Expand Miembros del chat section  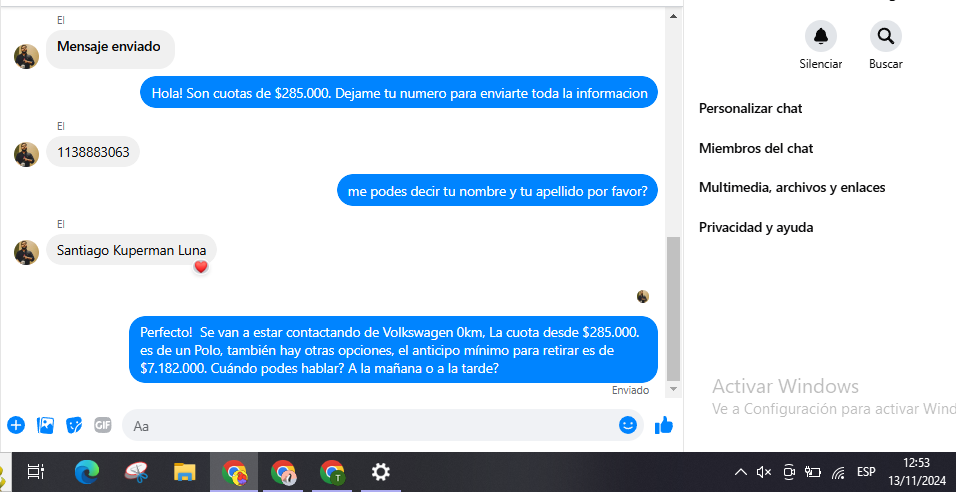point(756,148)
